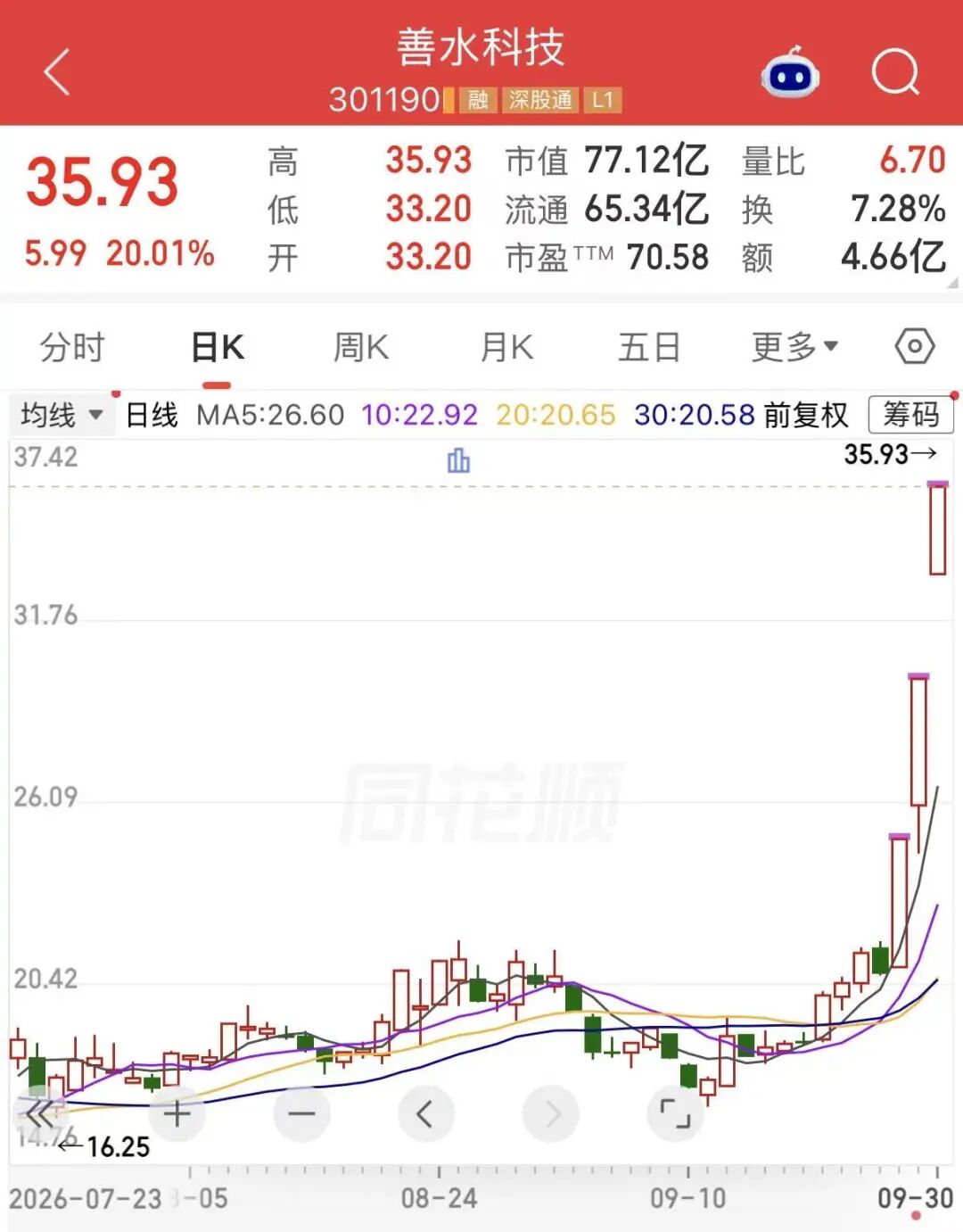The height and width of the screenshot is (1232, 963).
Task: Open the 五日 tab
Action: [x=649, y=346]
